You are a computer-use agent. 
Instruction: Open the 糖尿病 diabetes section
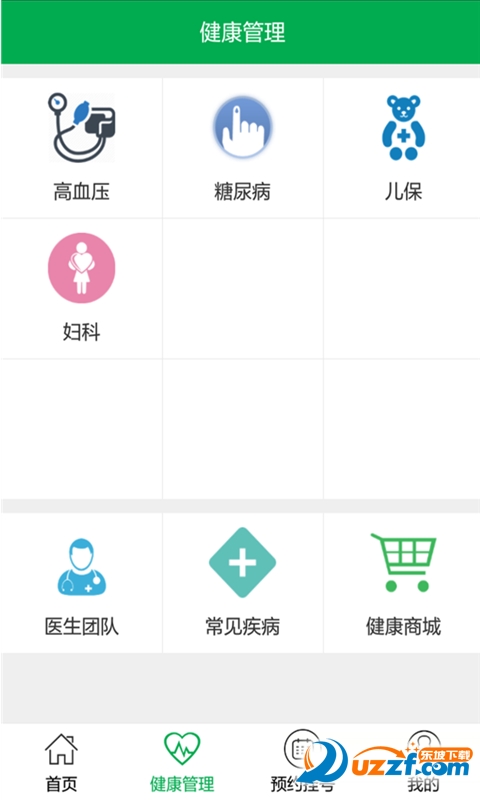[x=242, y=148]
